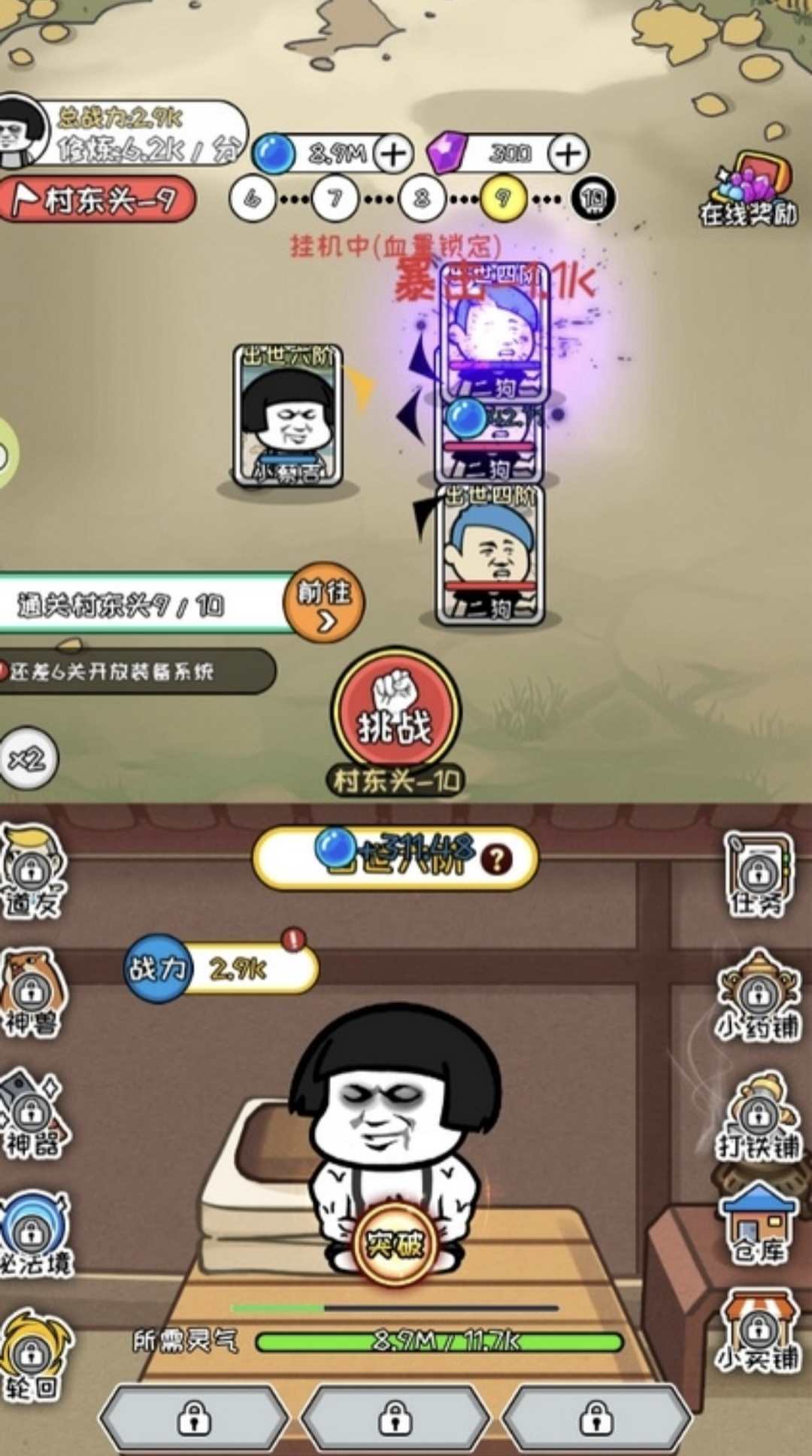Open the locked 神兽 divine beast menu
This screenshot has width=812, height=1456.
32,994
